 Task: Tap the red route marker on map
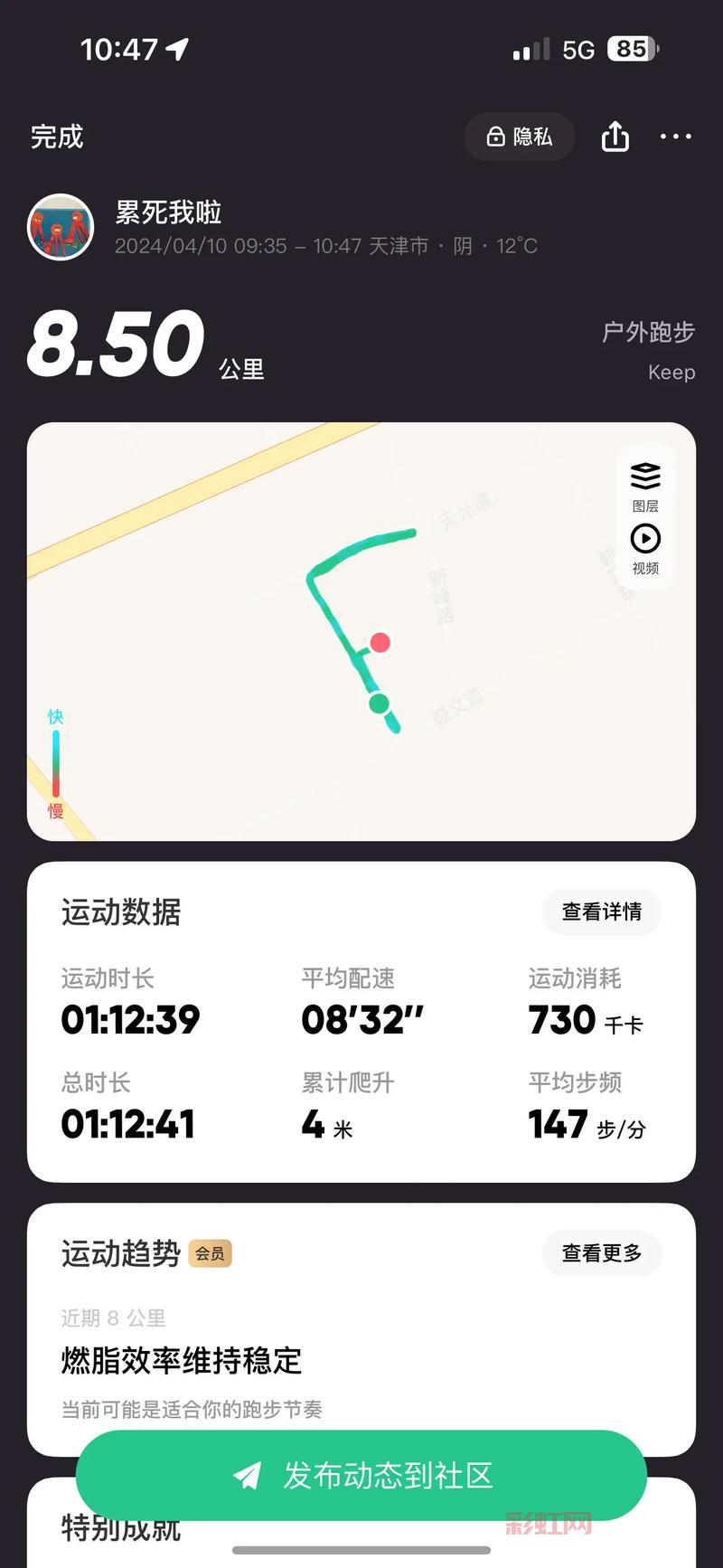[x=380, y=643]
